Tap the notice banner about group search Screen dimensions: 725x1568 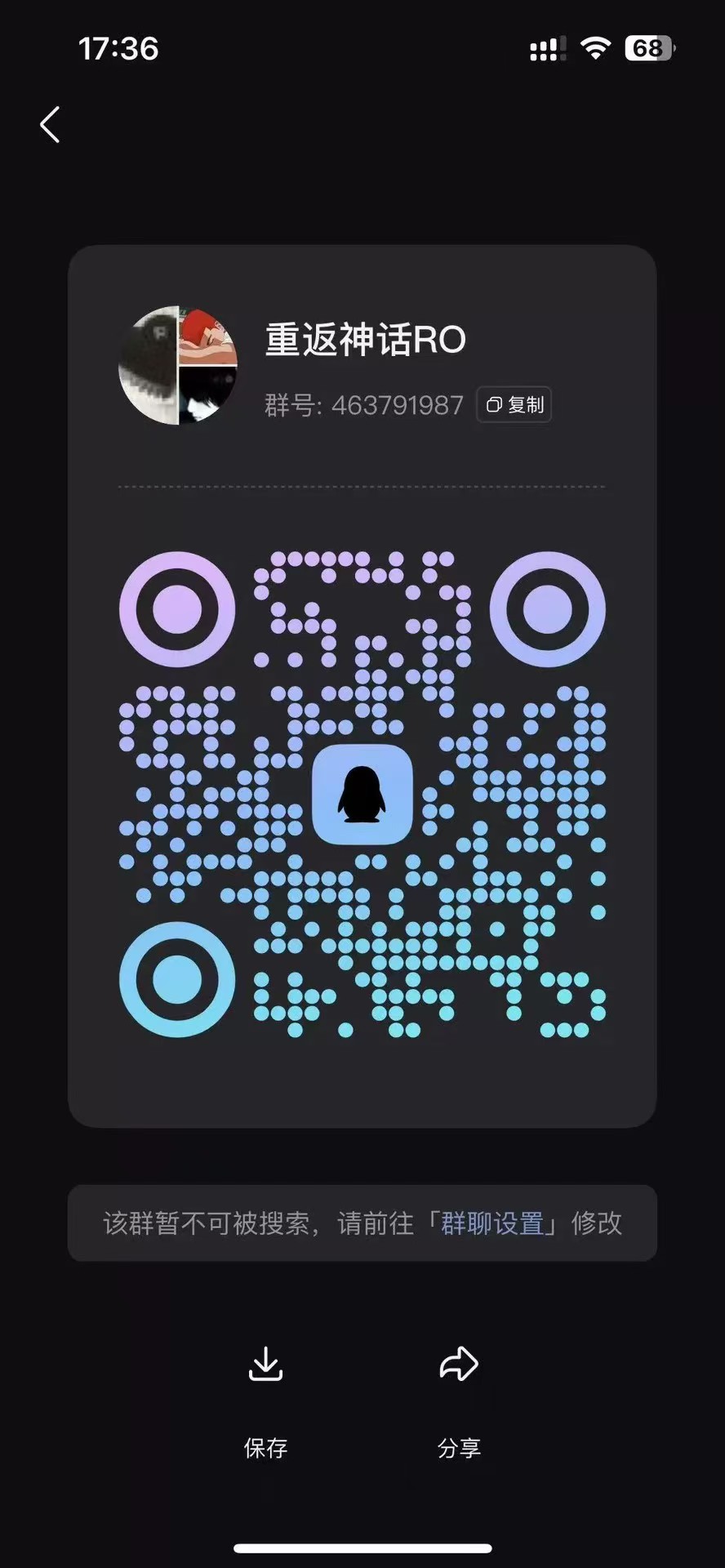click(x=362, y=1223)
